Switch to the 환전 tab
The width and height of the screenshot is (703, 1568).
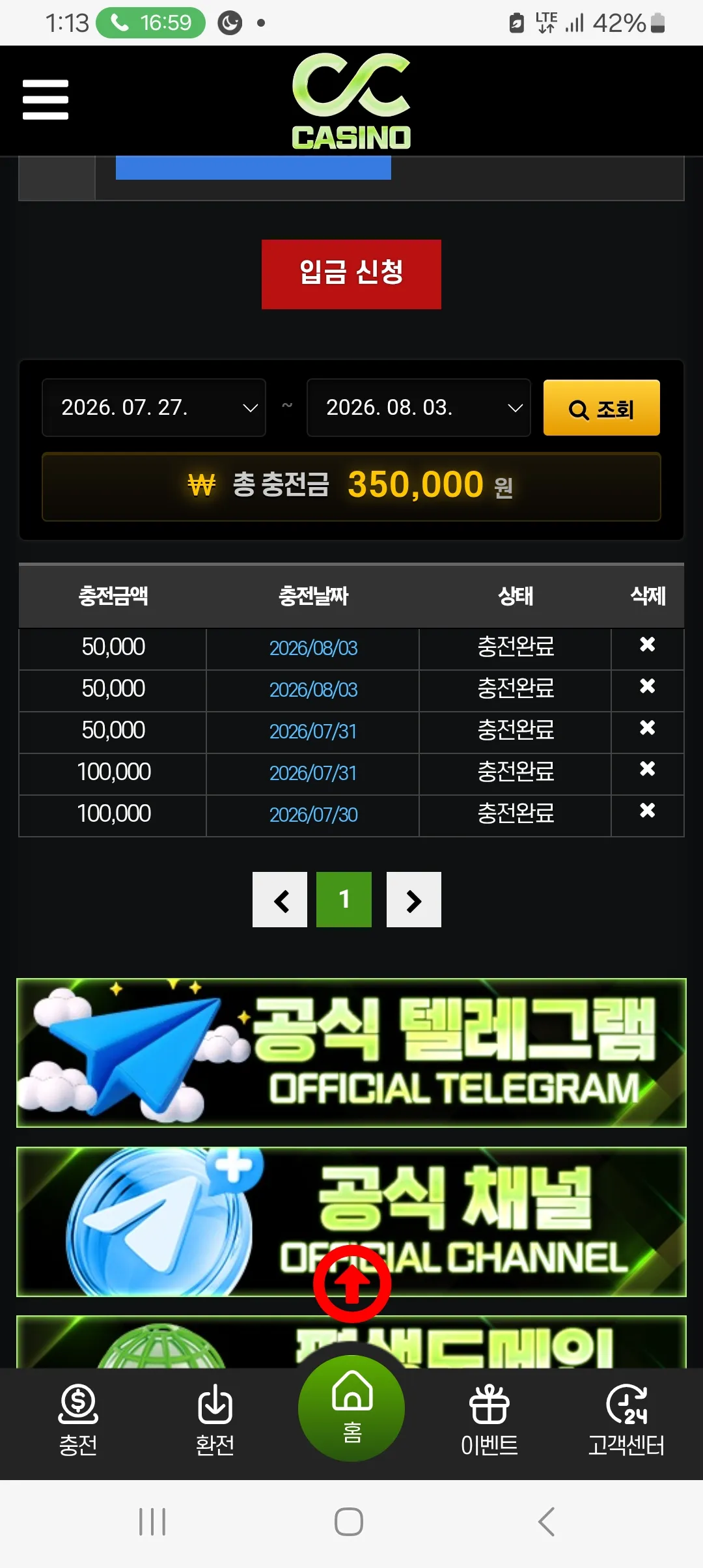tap(215, 1421)
